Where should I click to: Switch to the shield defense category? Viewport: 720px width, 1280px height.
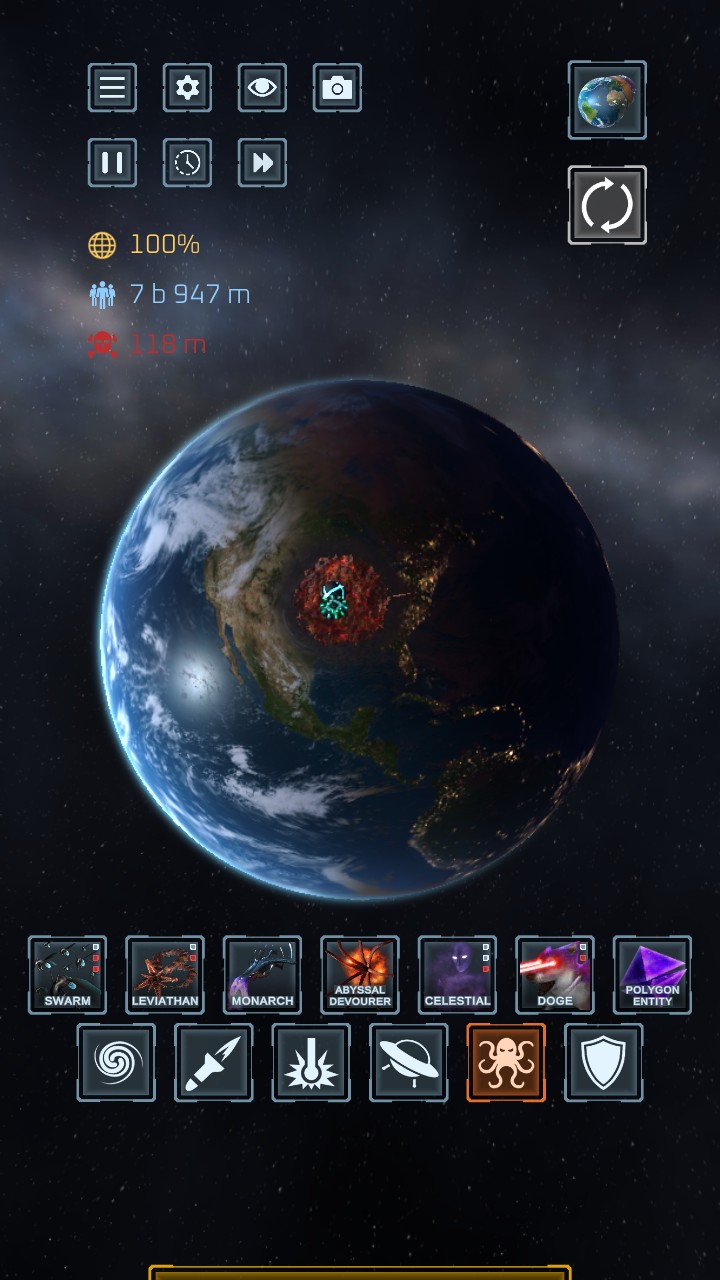pyautogui.click(x=603, y=1062)
